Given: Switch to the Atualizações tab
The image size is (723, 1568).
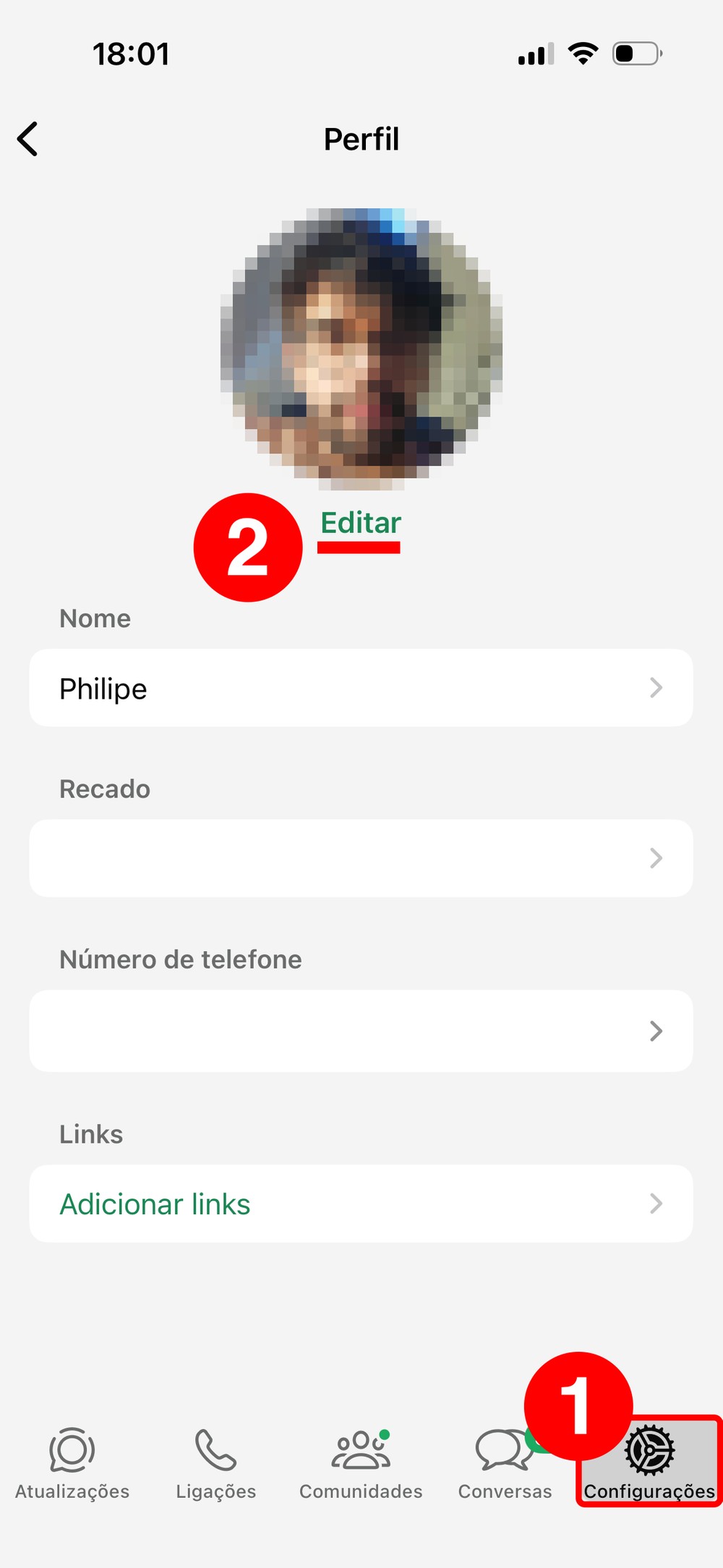Looking at the screenshot, I should click(x=72, y=1462).
